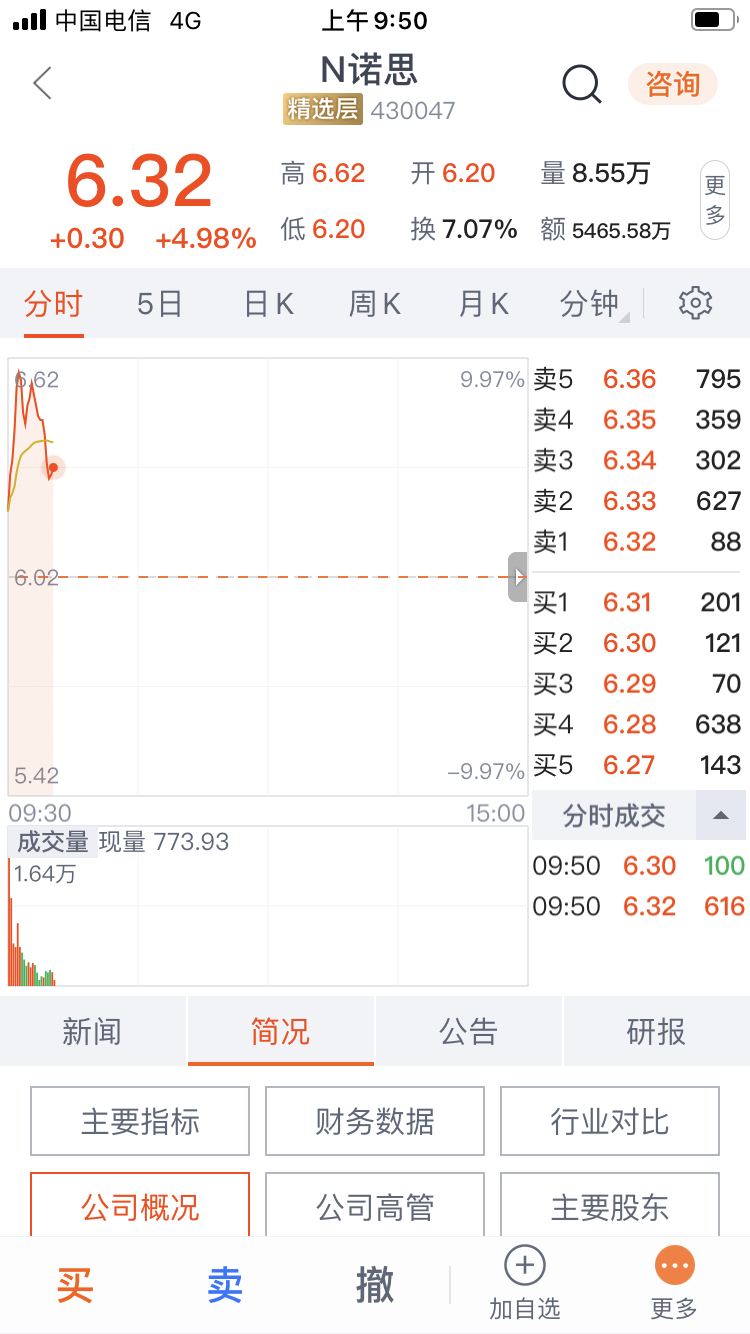Expand more quote details with 更多
Image resolution: width=750 pixels, height=1334 pixels.
coord(715,200)
